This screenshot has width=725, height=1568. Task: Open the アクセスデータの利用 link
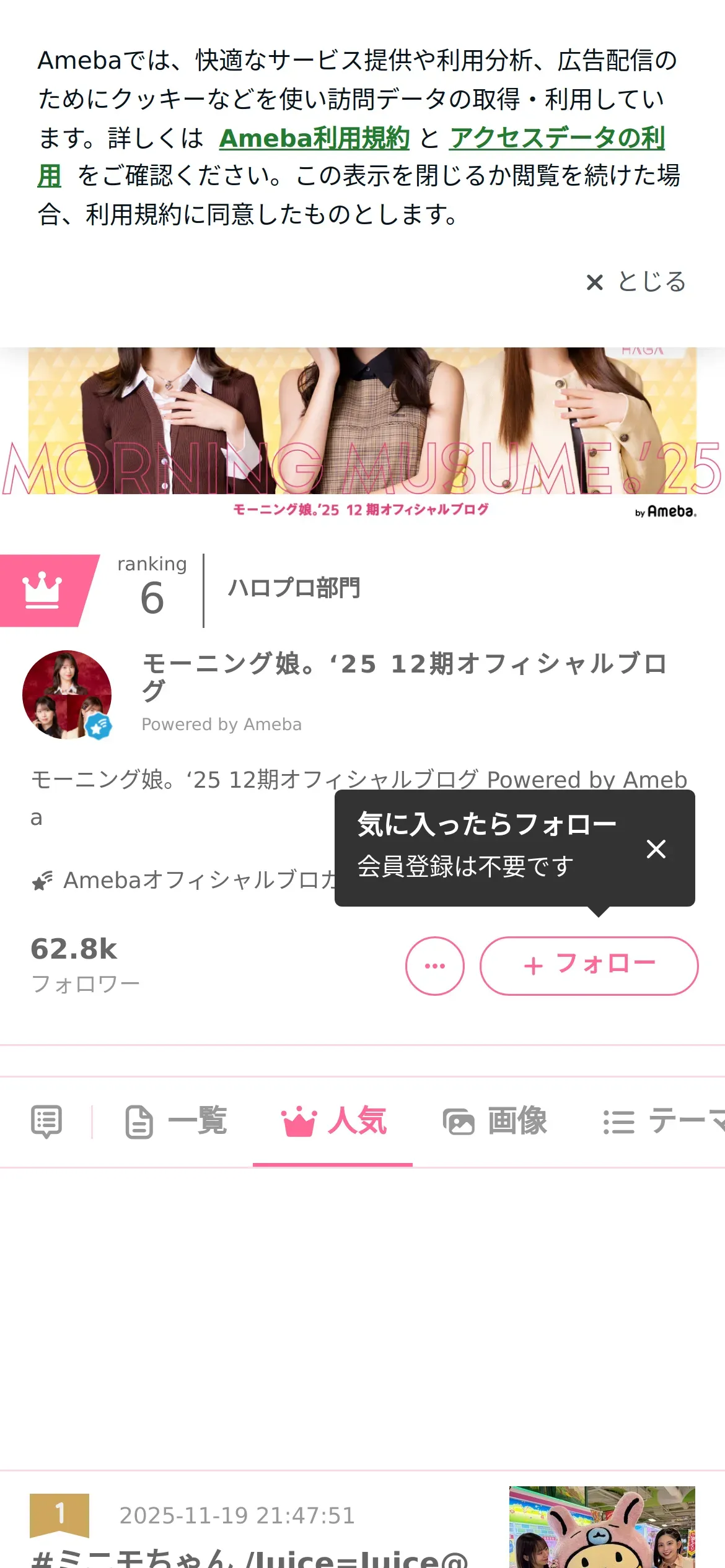pyautogui.click(x=556, y=137)
